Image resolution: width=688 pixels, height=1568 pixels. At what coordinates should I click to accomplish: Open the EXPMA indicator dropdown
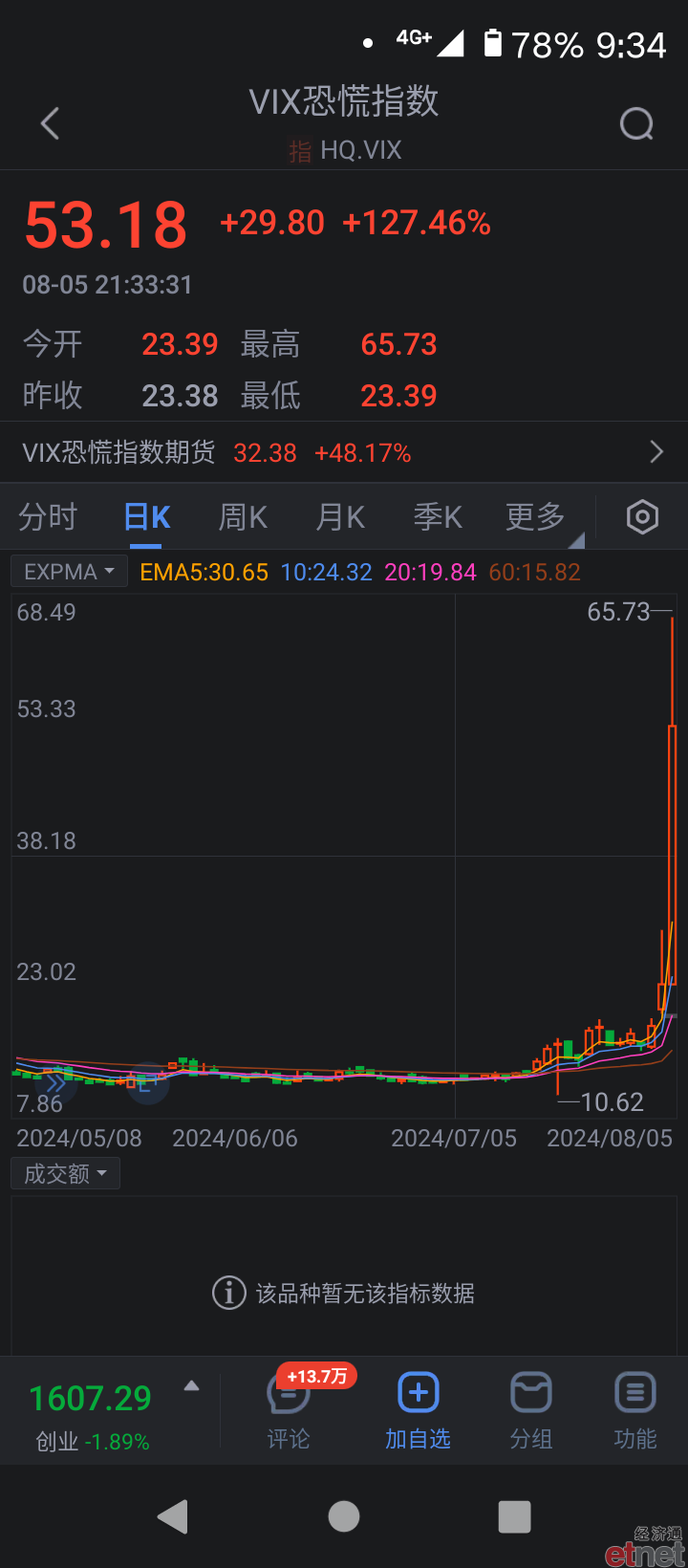click(69, 572)
